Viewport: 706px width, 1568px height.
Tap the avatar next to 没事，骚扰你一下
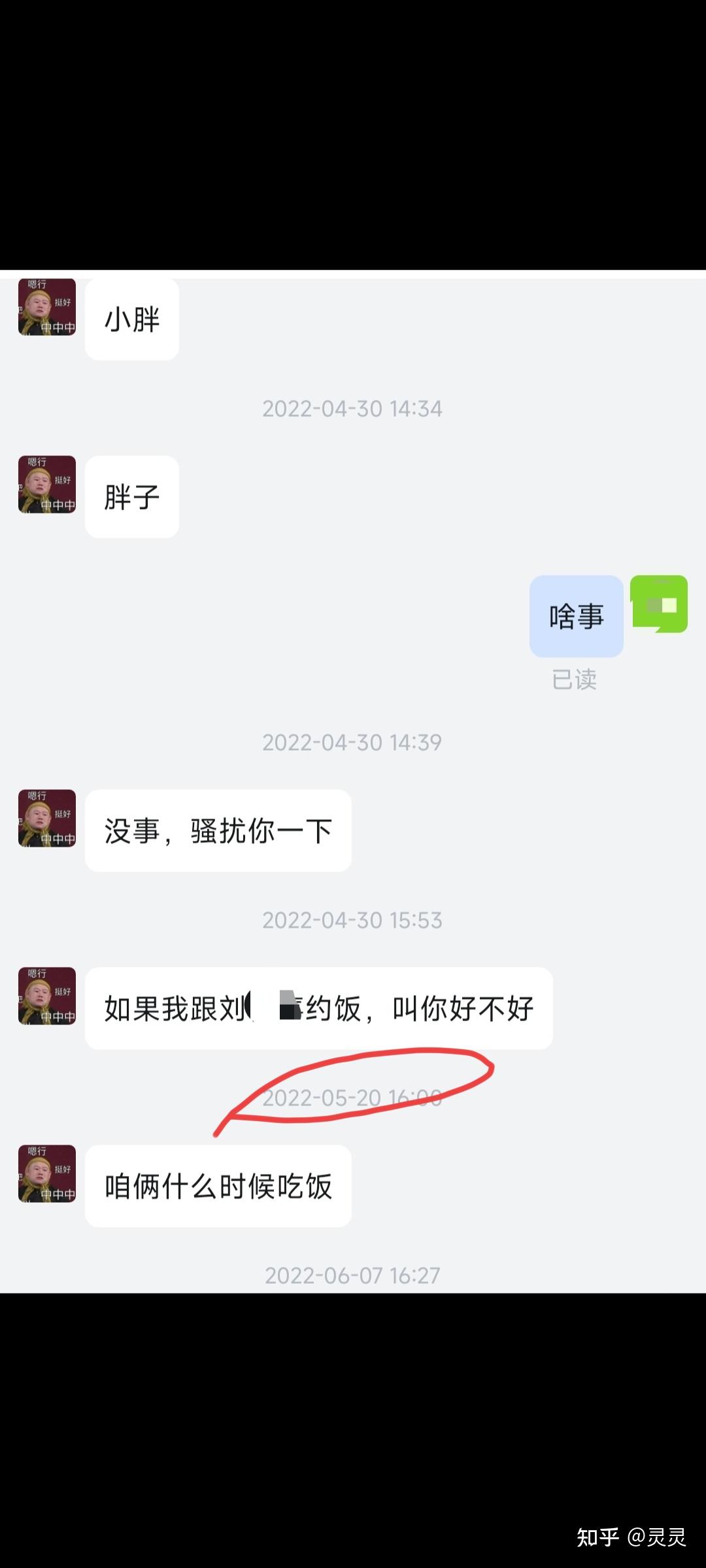point(46,821)
